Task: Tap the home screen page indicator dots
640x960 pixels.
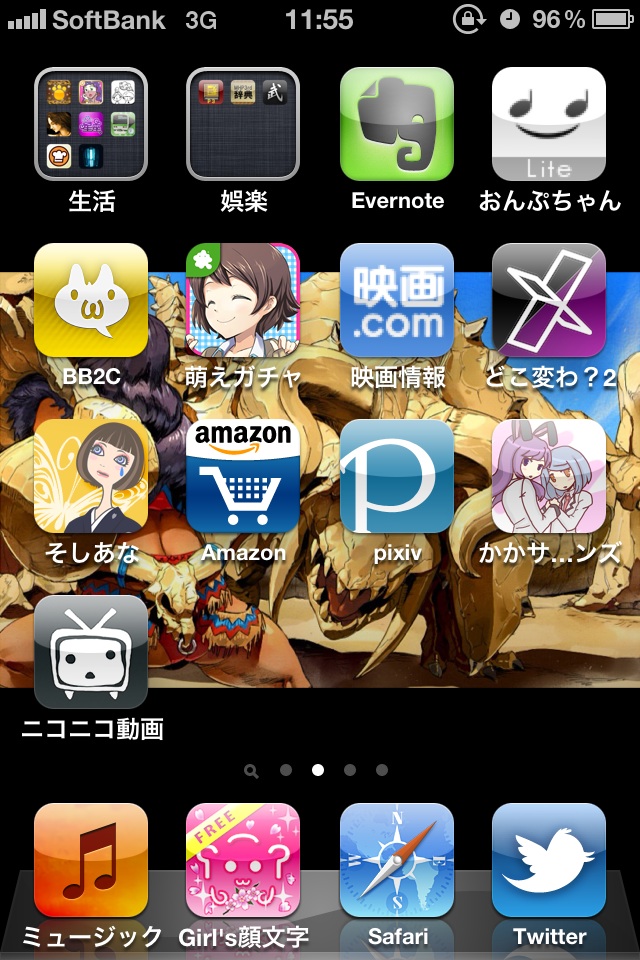Action: [x=318, y=770]
